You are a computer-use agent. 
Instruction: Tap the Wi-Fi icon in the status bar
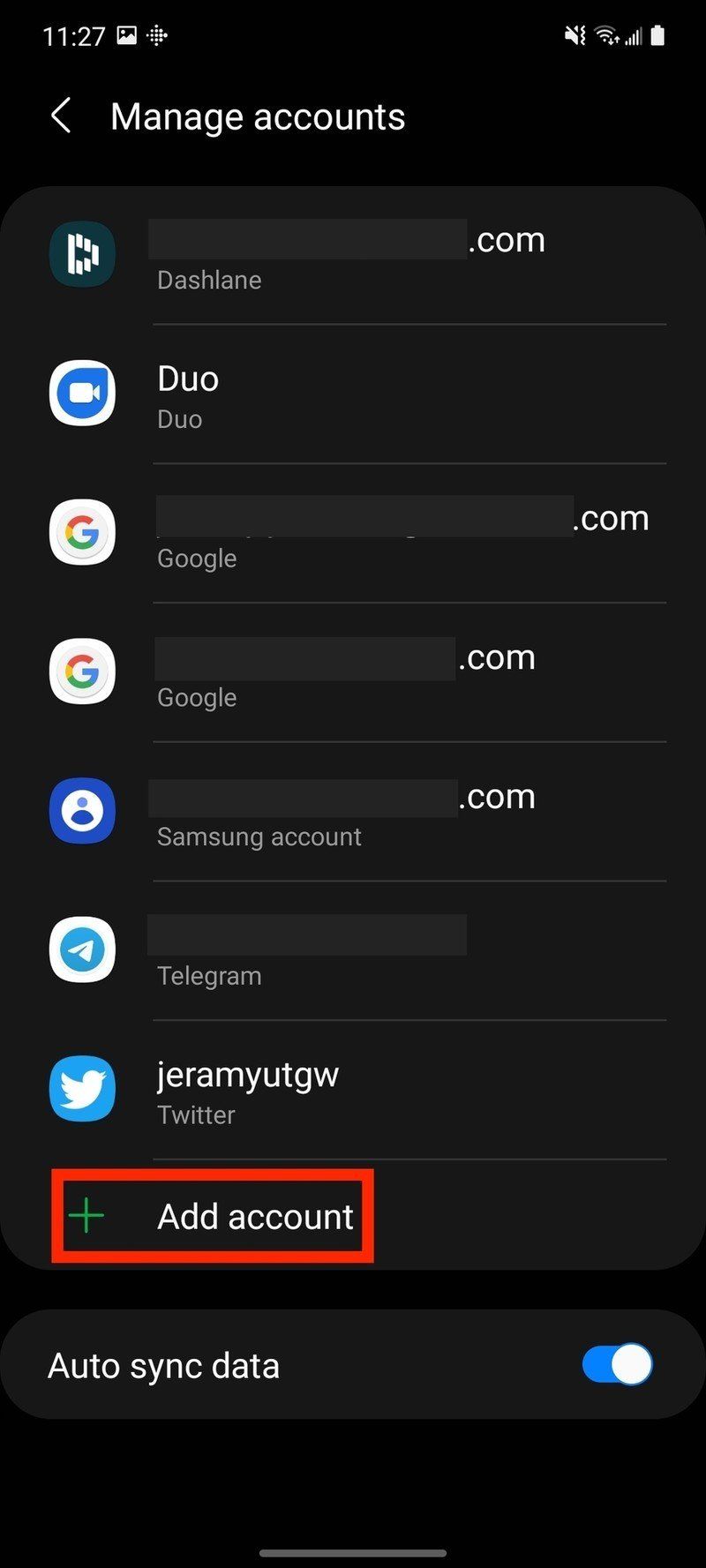[605, 35]
